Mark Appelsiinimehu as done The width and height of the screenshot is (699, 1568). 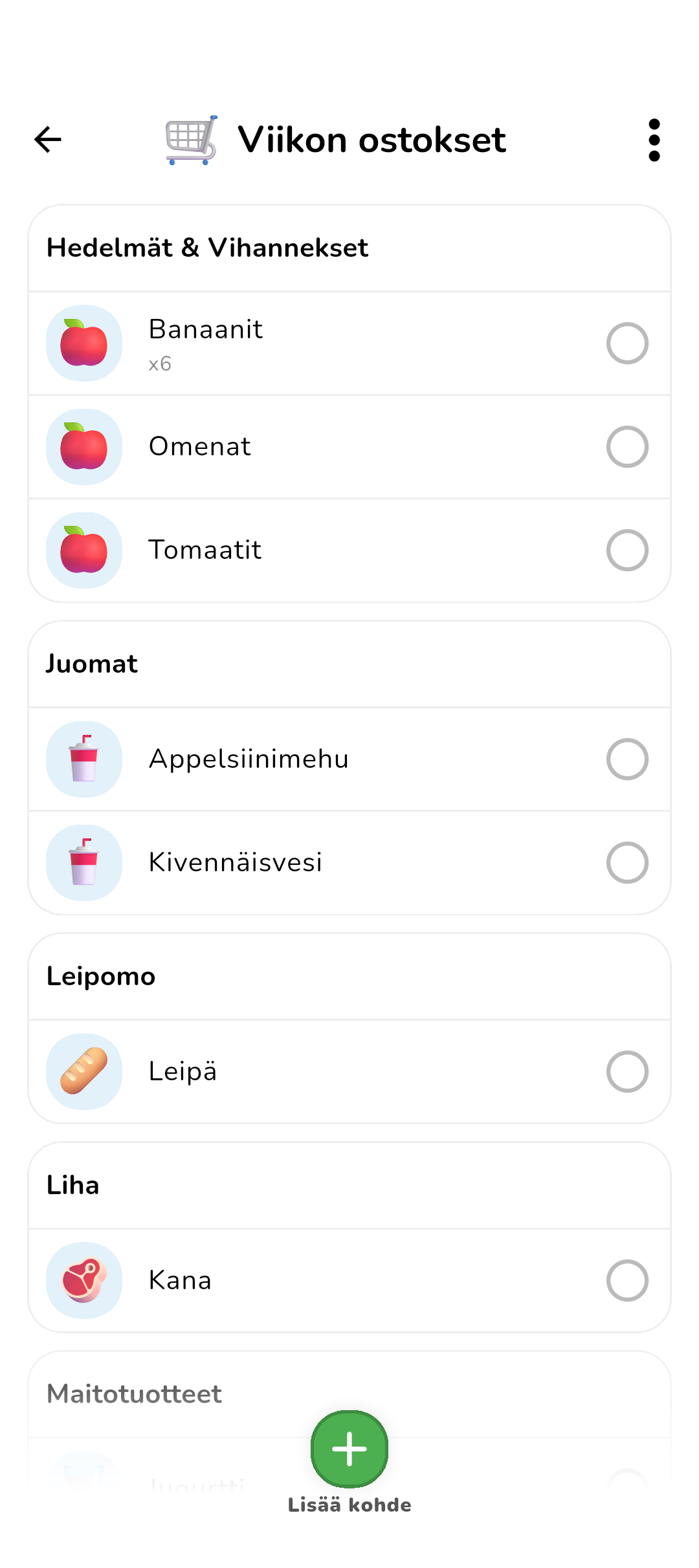click(x=627, y=759)
